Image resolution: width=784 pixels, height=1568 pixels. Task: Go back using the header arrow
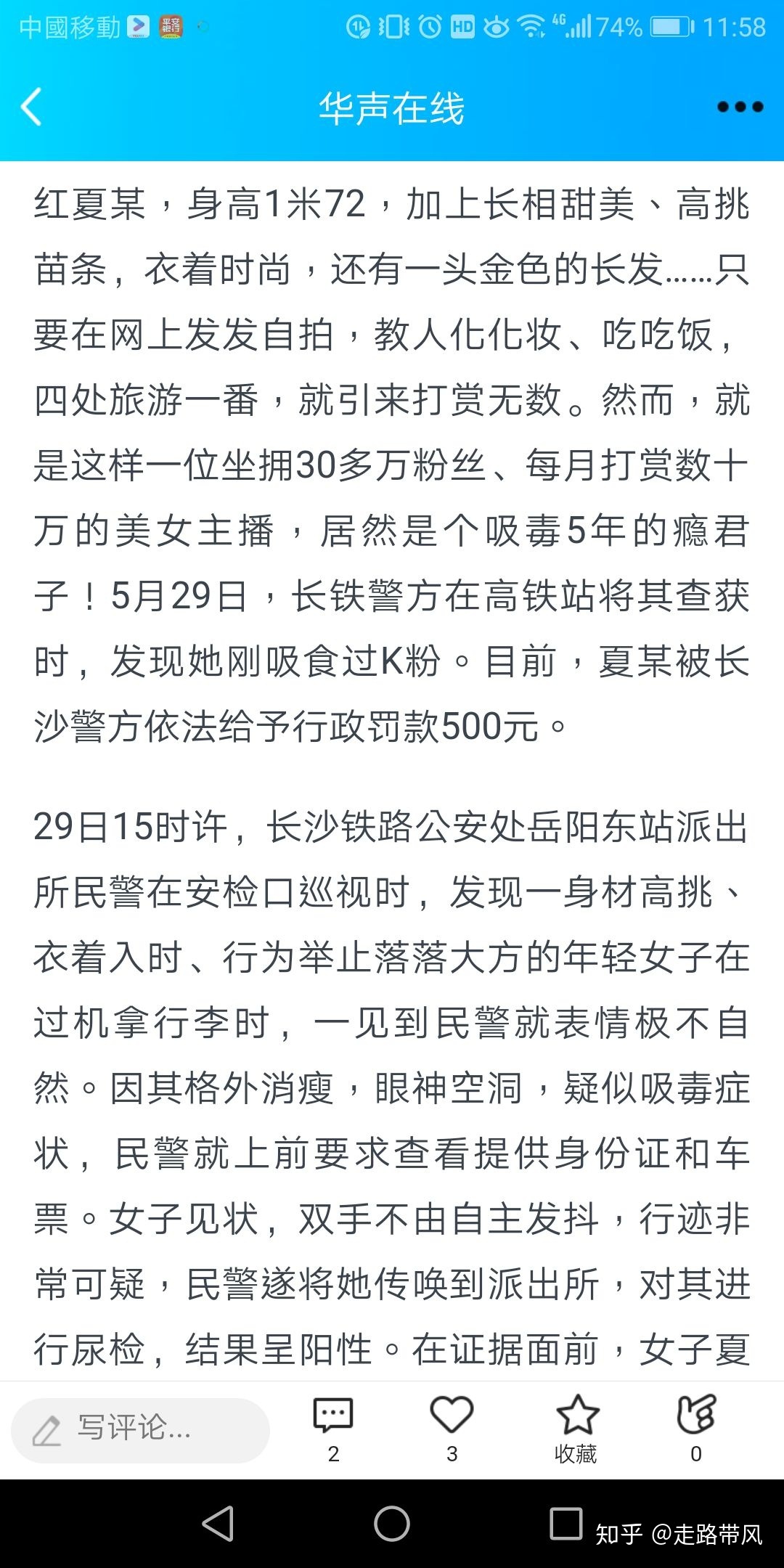[x=31, y=107]
